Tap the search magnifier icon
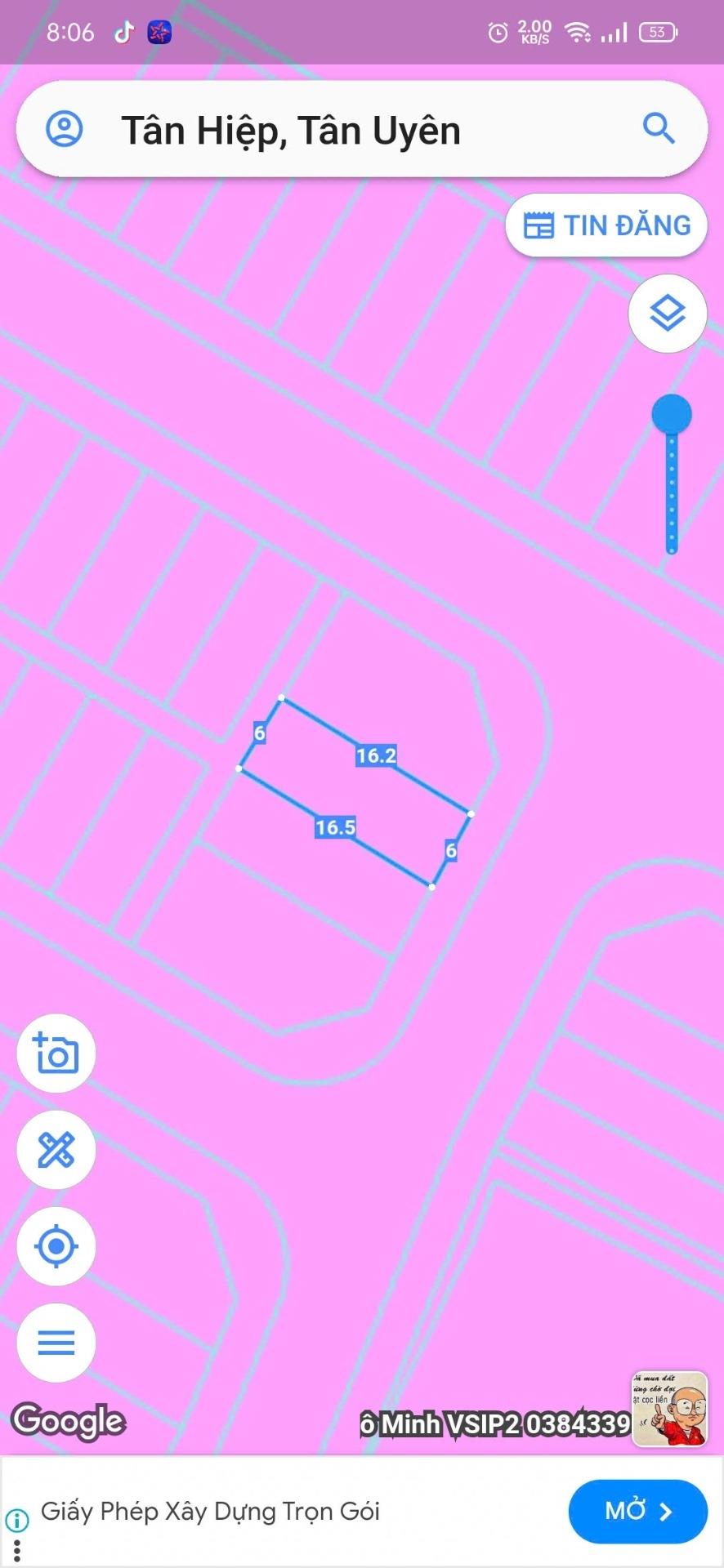 click(x=658, y=129)
